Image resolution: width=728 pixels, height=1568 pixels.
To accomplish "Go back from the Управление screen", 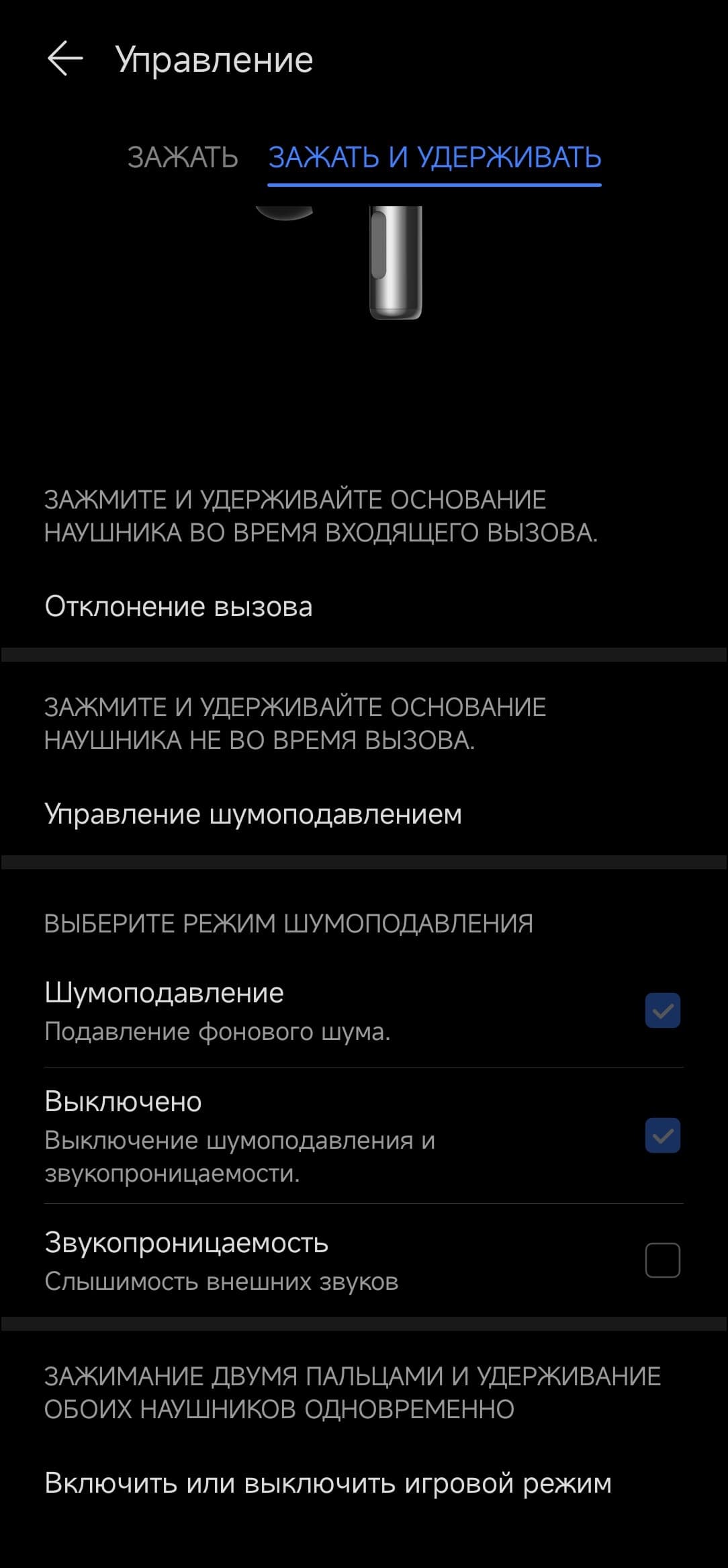I will click(65, 59).
